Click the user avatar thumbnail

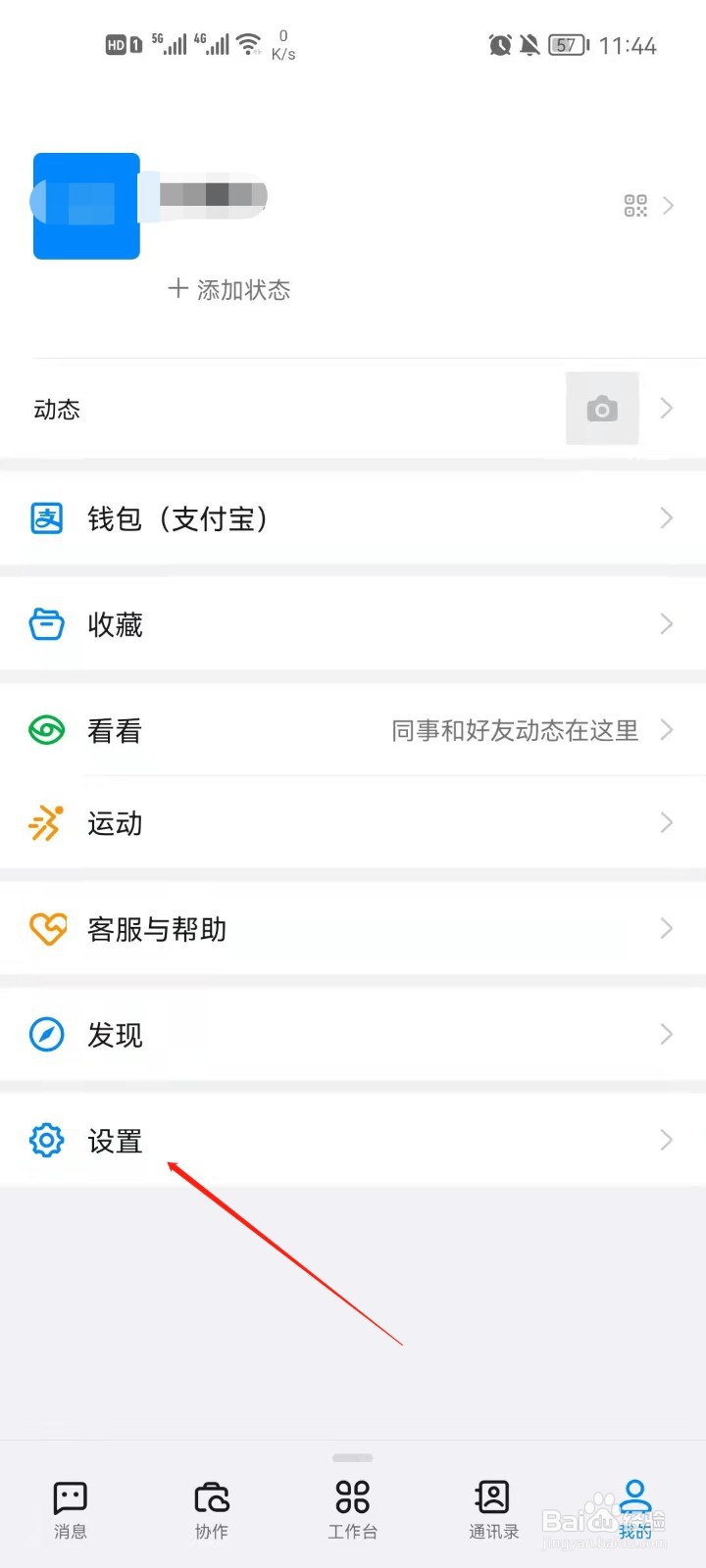tap(85, 206)
